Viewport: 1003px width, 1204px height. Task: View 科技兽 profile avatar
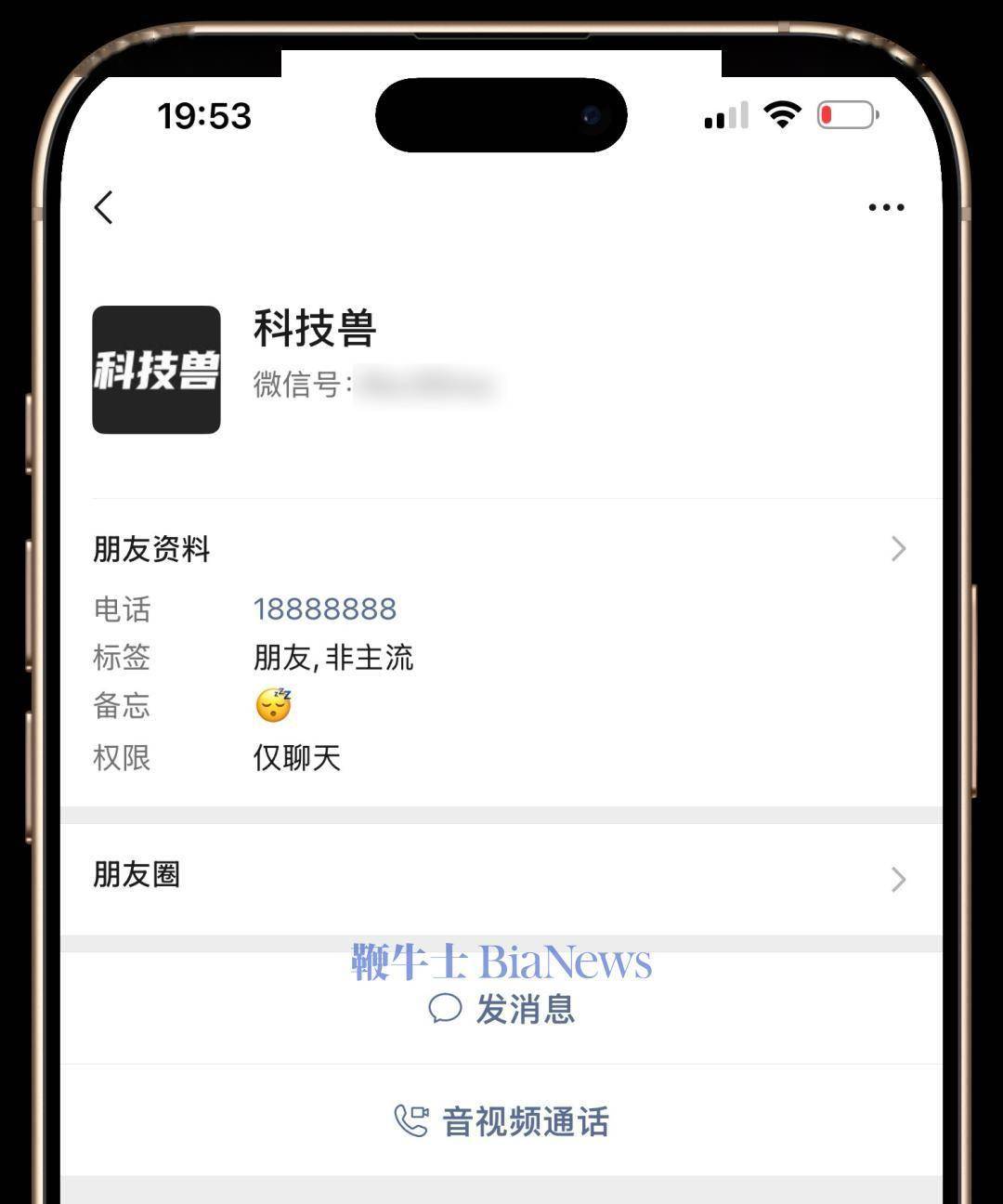(156, 370)
